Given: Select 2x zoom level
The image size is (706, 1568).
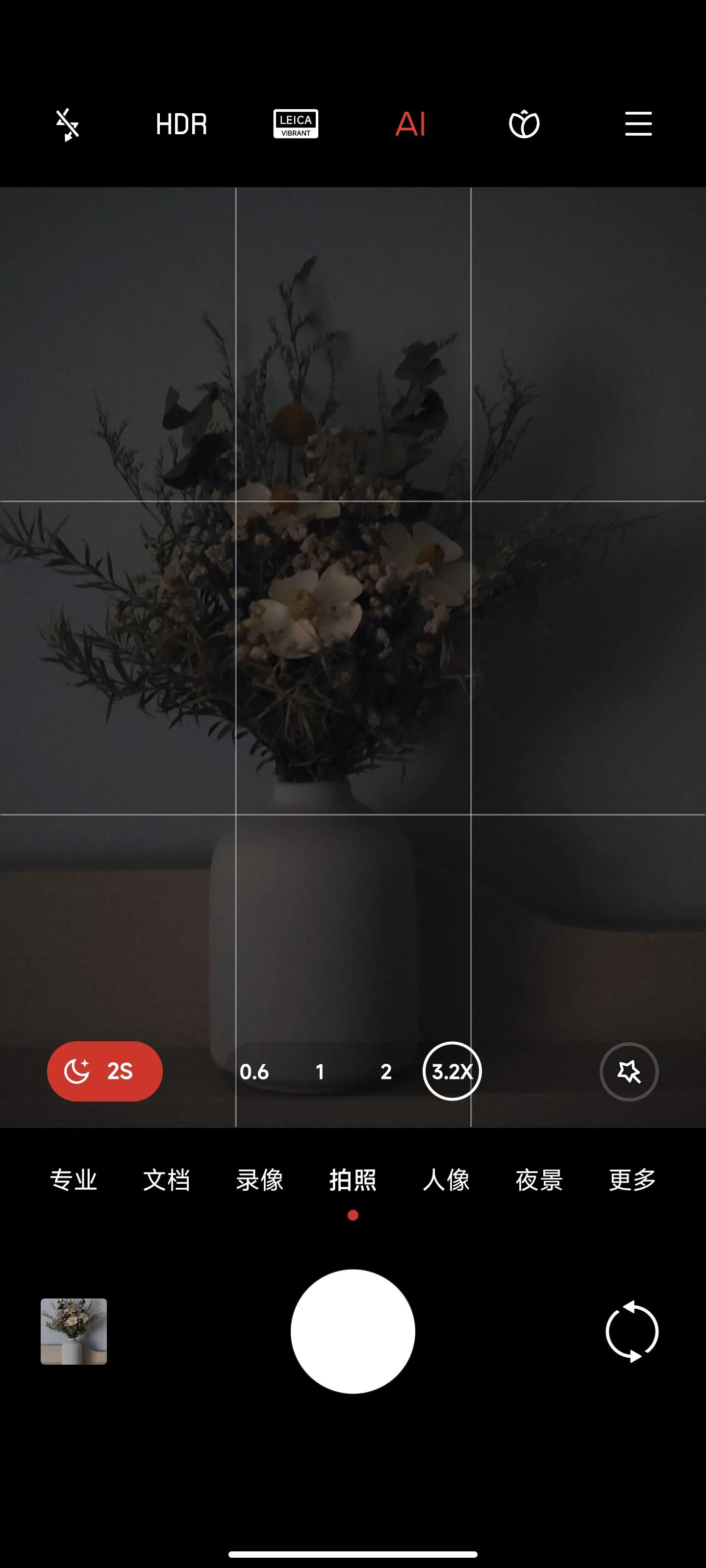Looking at the screenshot, I should click(x=385, y=1072).
